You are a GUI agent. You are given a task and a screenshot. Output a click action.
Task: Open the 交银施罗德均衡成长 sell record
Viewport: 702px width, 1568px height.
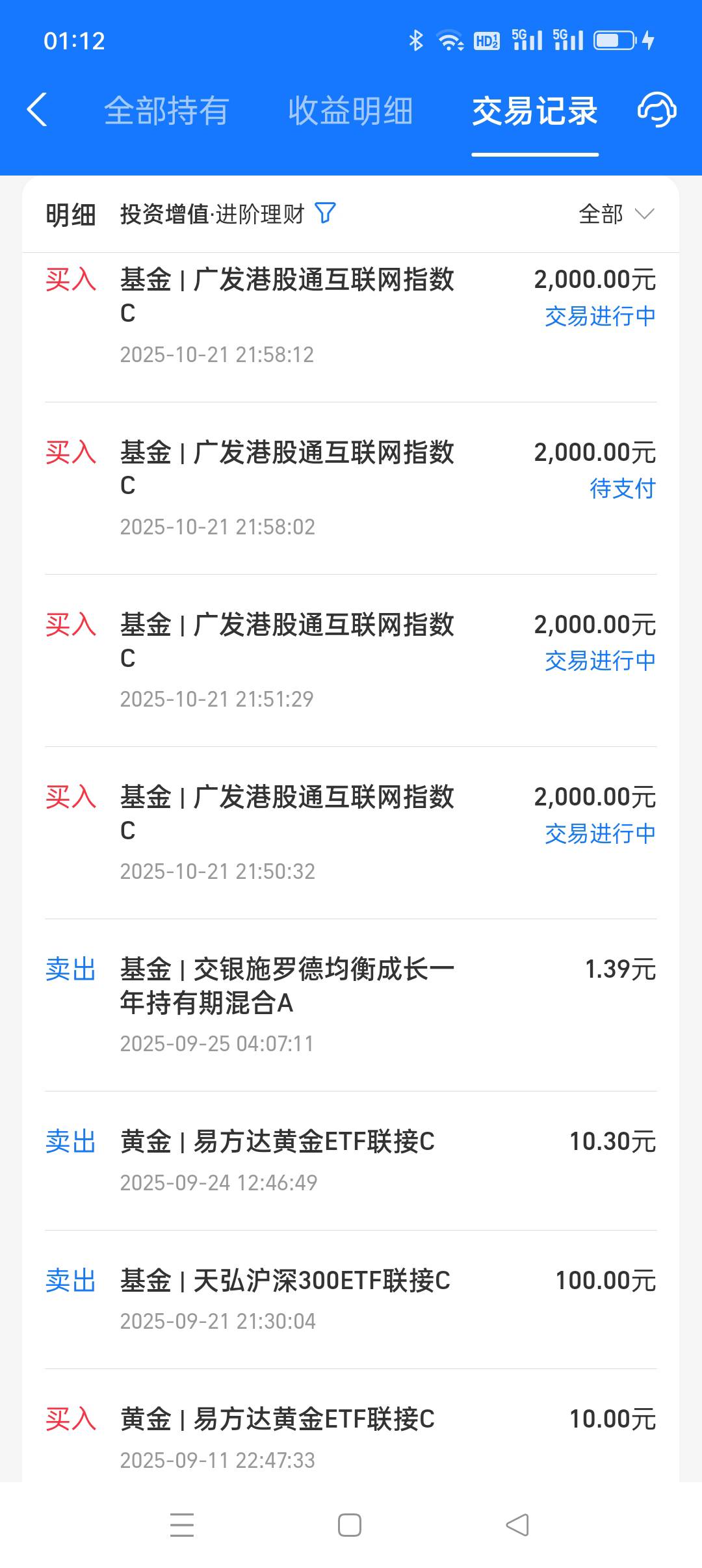click(351, 1005)
